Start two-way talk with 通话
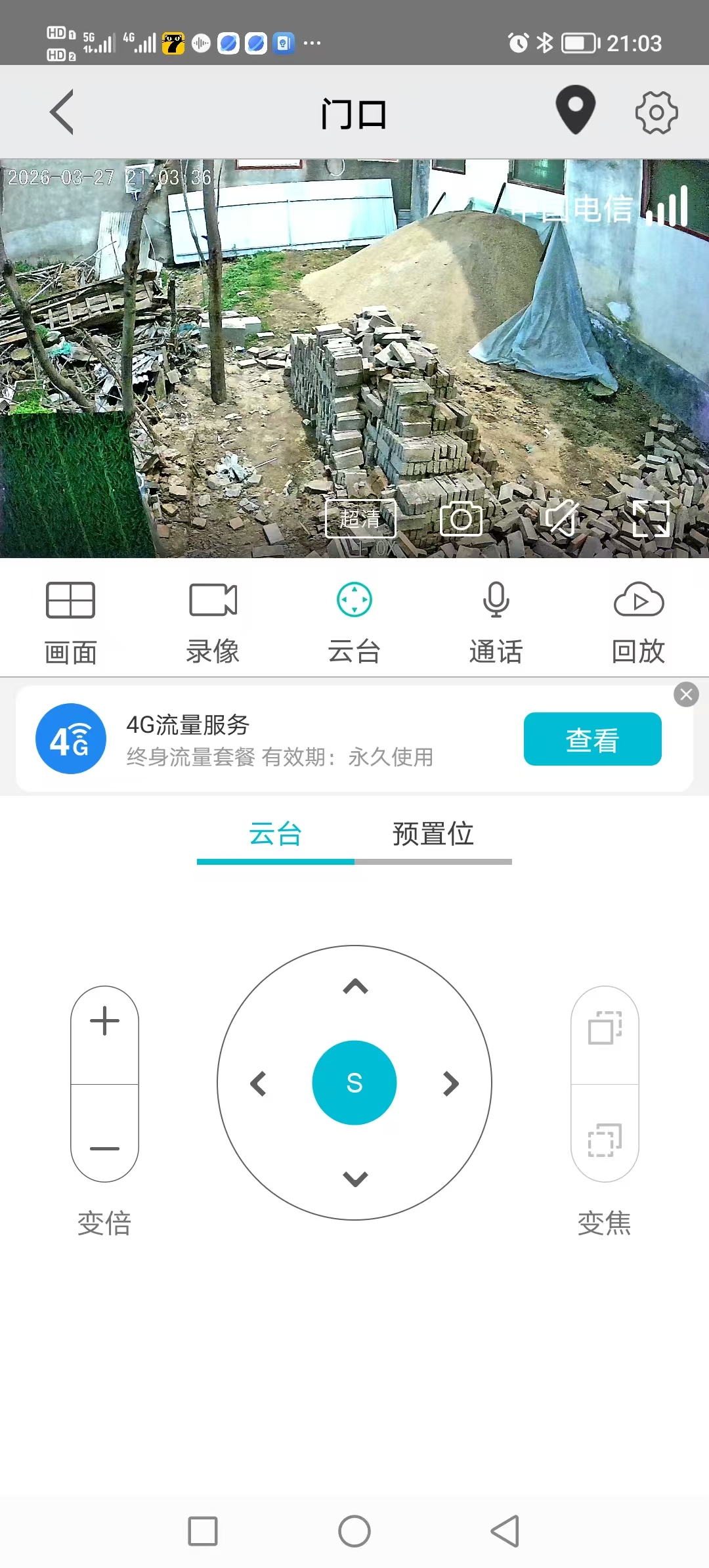The width and height of the screenshot is (709, 1568). 496,621
